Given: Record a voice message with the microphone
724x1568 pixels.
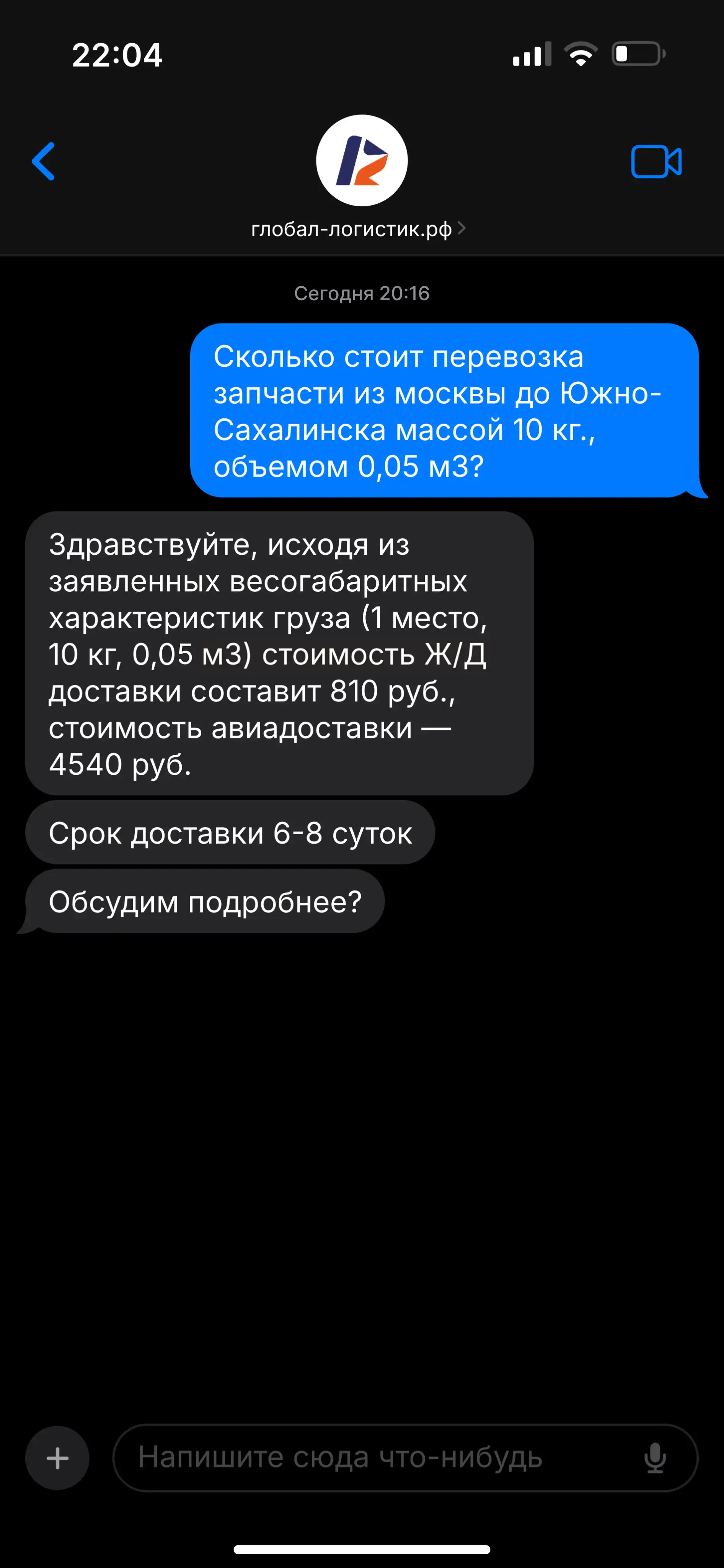Looking at the screenshot, I should 655,1458.
